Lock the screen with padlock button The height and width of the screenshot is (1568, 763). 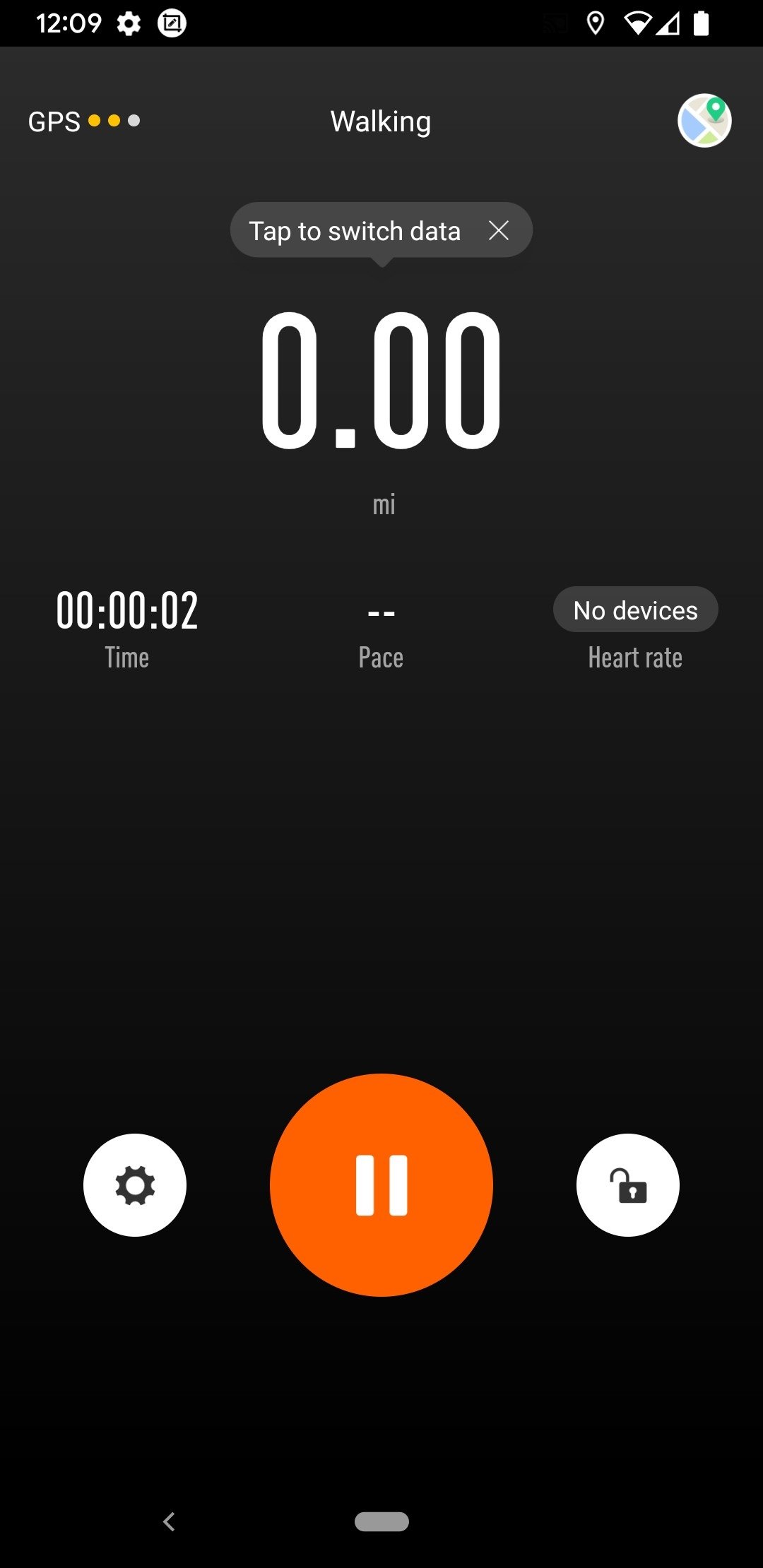628,1185
